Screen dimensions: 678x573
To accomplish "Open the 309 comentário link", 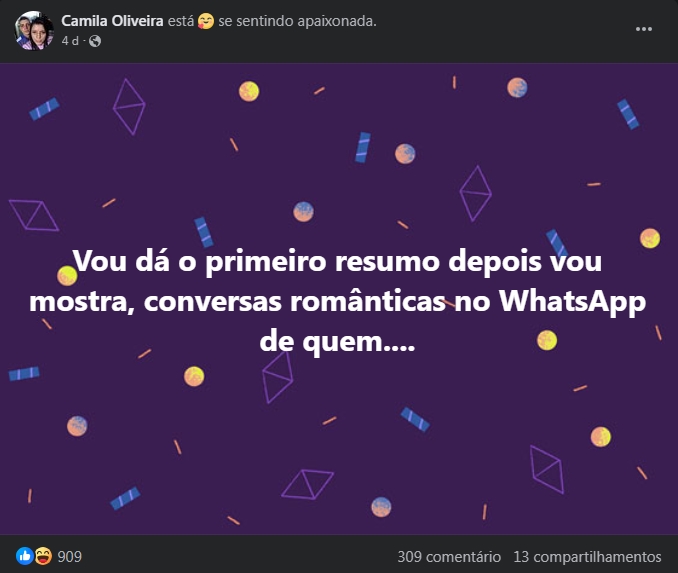I will (448, 556).
